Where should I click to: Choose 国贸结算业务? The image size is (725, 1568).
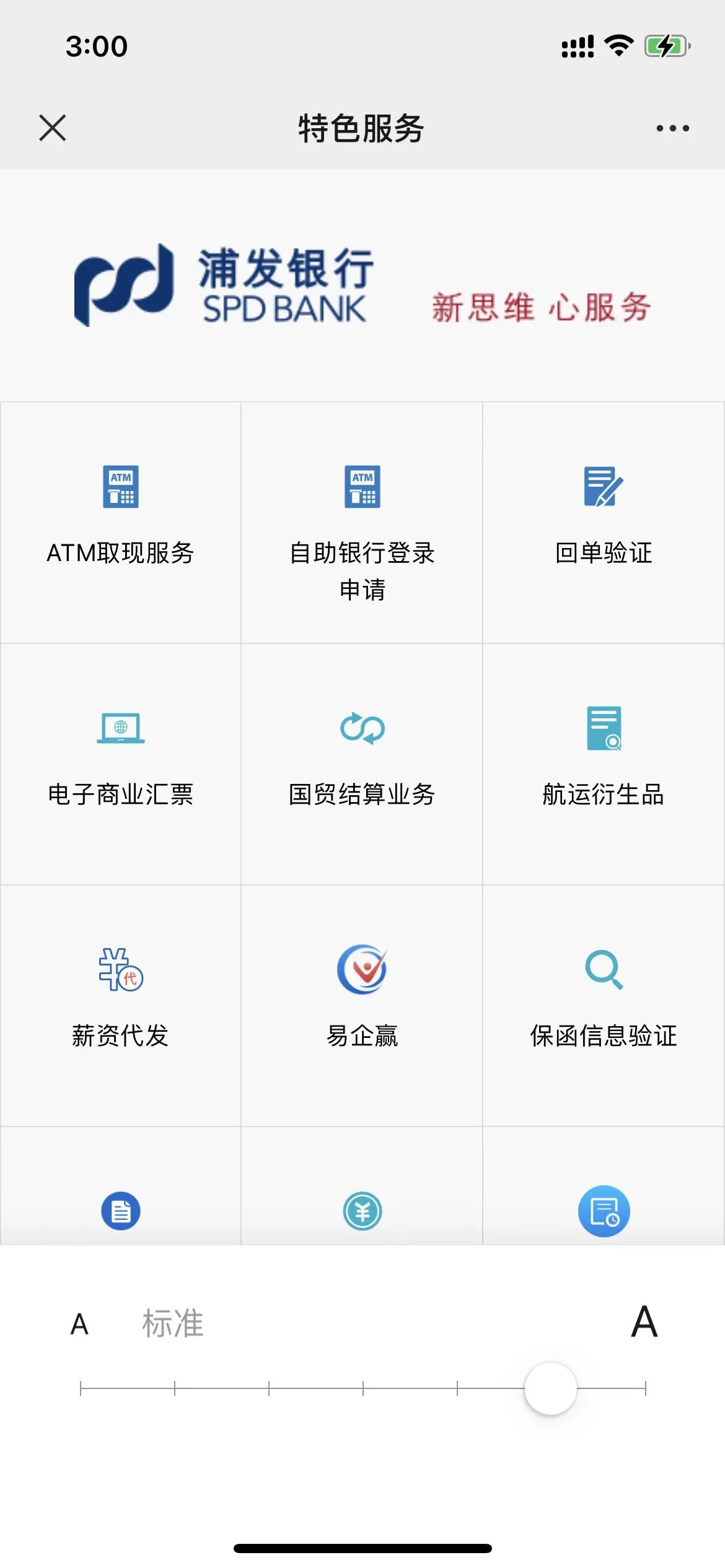click(x=362, y=763)
